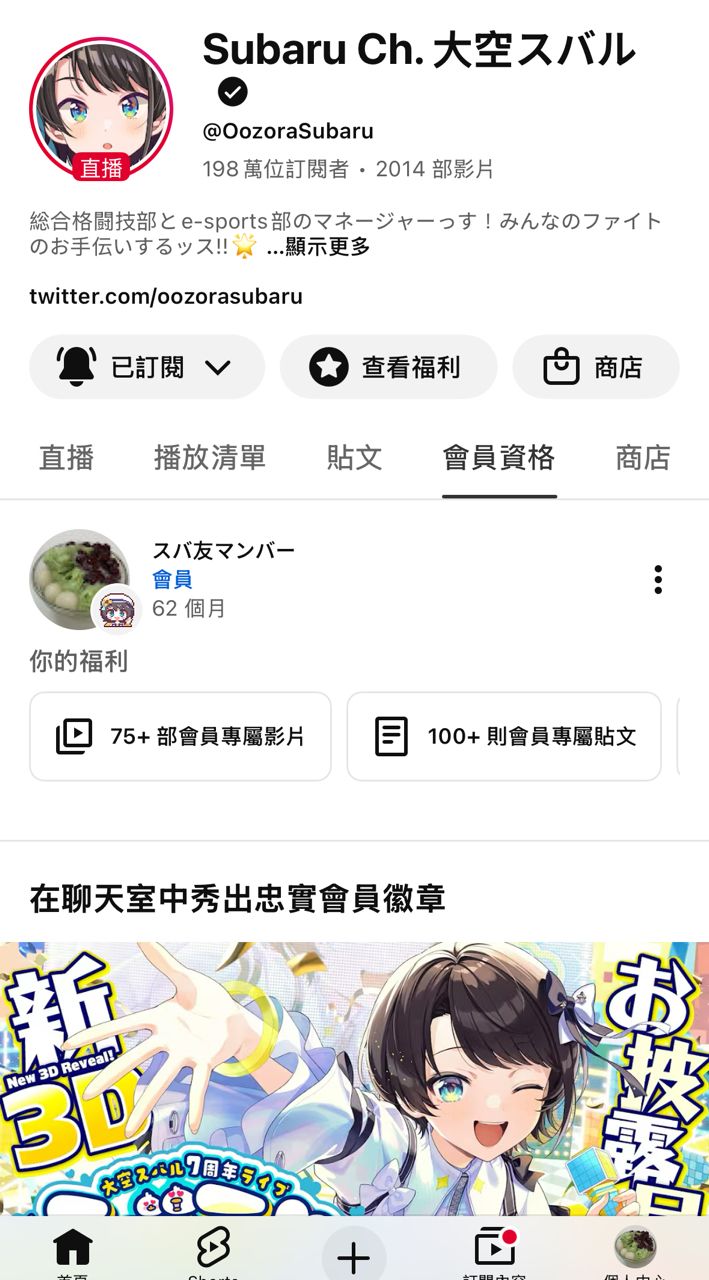The width and height of the screenshot is (709, 1280).
Task: Switch to the 直播 tab
Action: tap(66, 458)
